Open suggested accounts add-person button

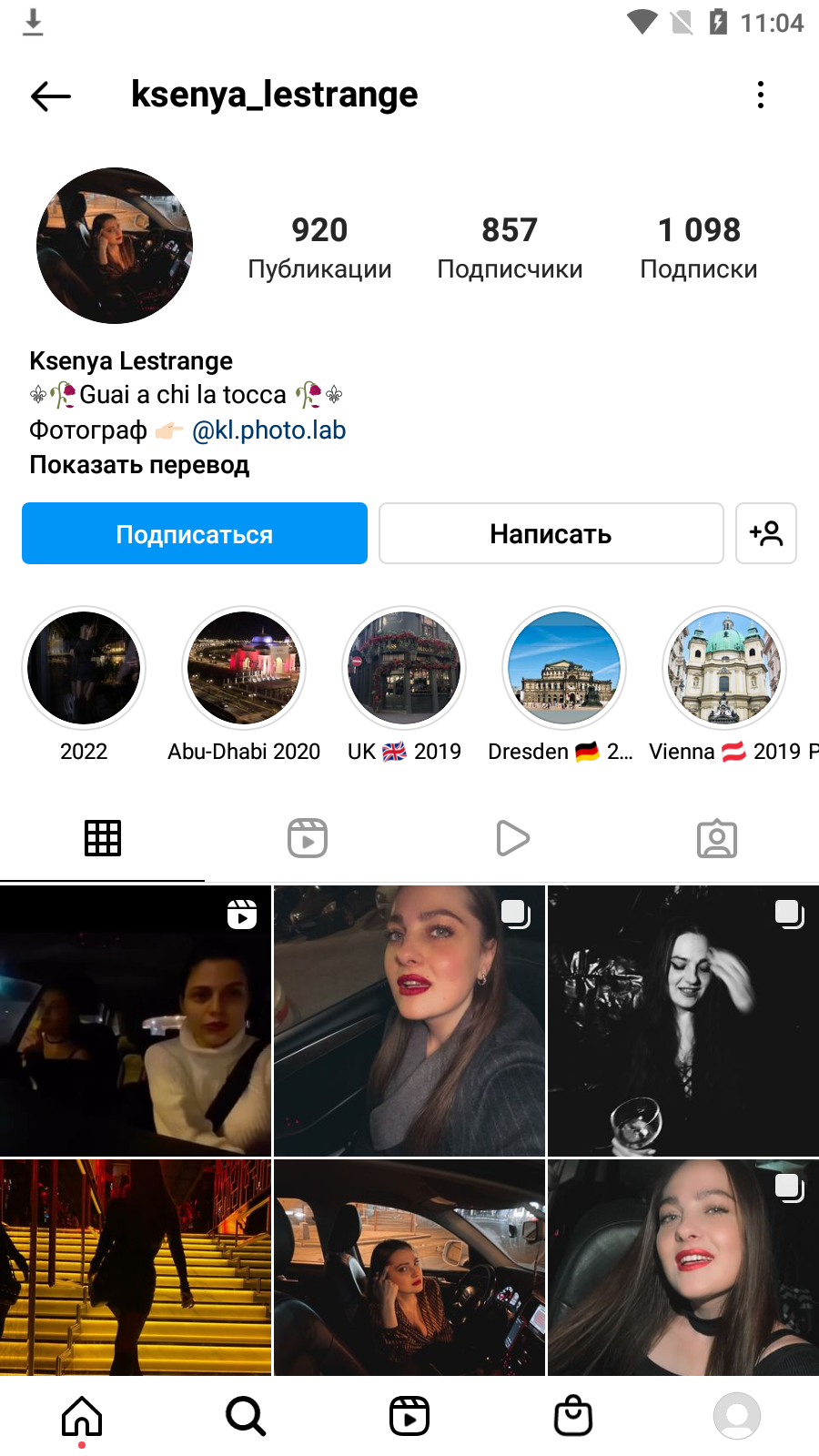[766, 533]
